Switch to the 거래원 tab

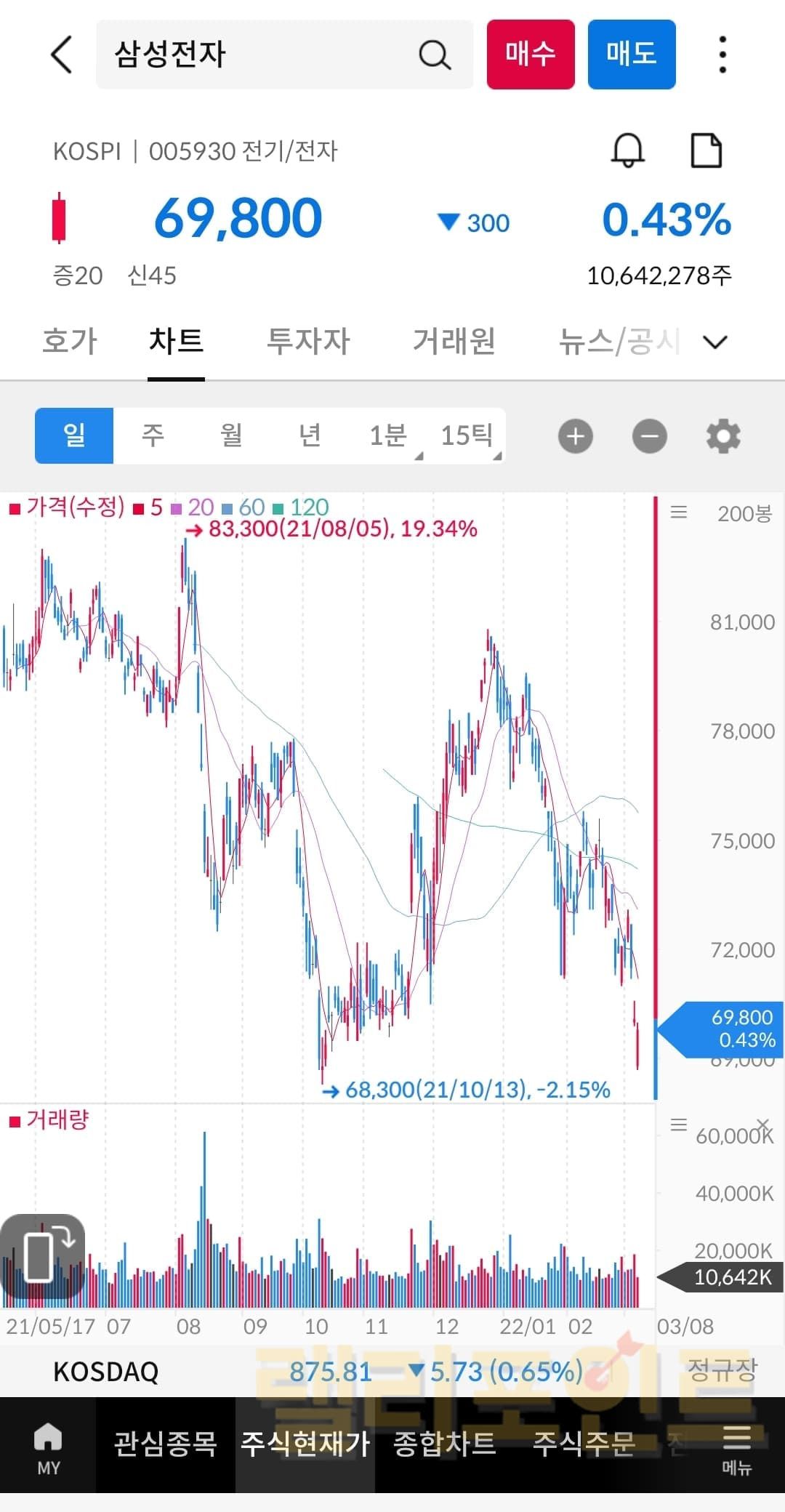click(454, 341)
